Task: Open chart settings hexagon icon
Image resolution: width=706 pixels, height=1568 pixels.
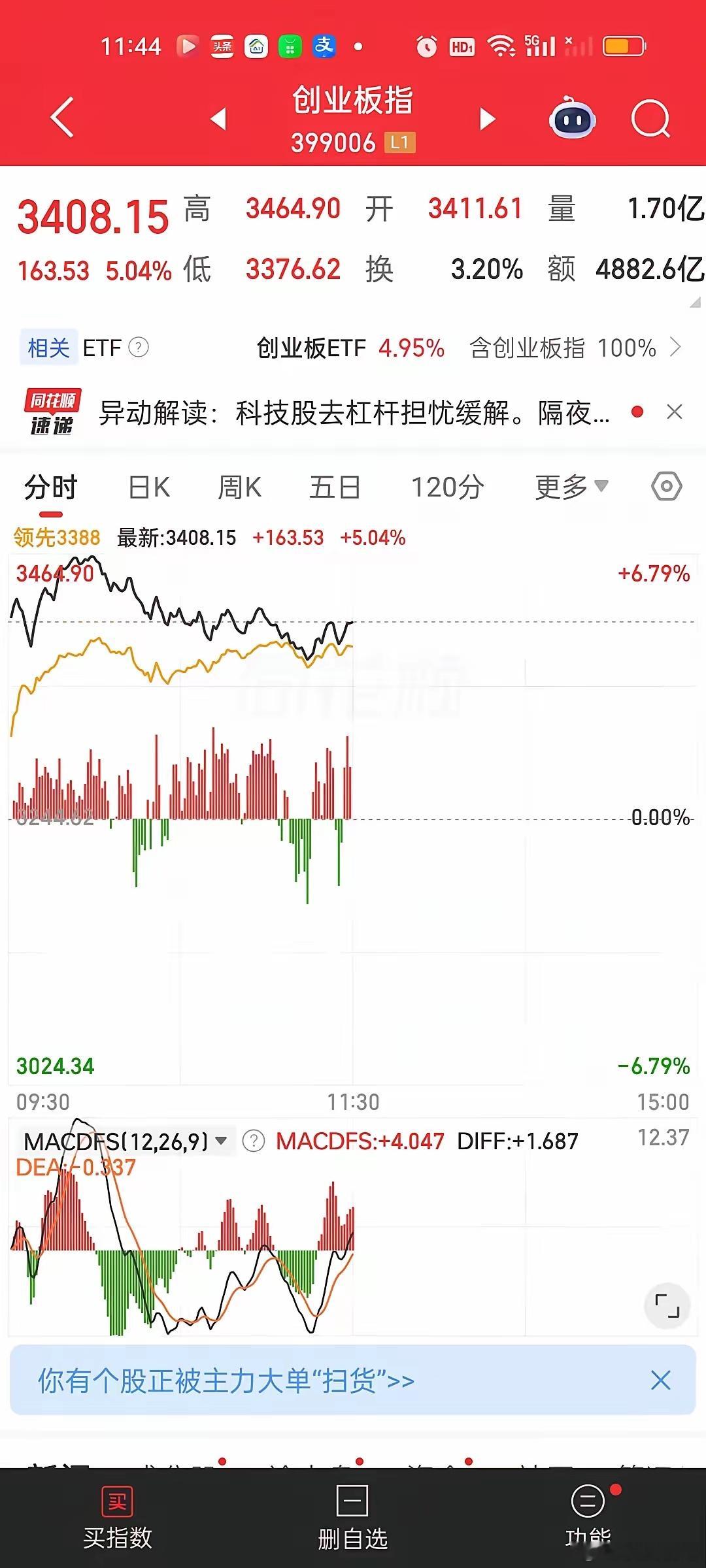Action: pyautogui.click(x=667, y=487)
